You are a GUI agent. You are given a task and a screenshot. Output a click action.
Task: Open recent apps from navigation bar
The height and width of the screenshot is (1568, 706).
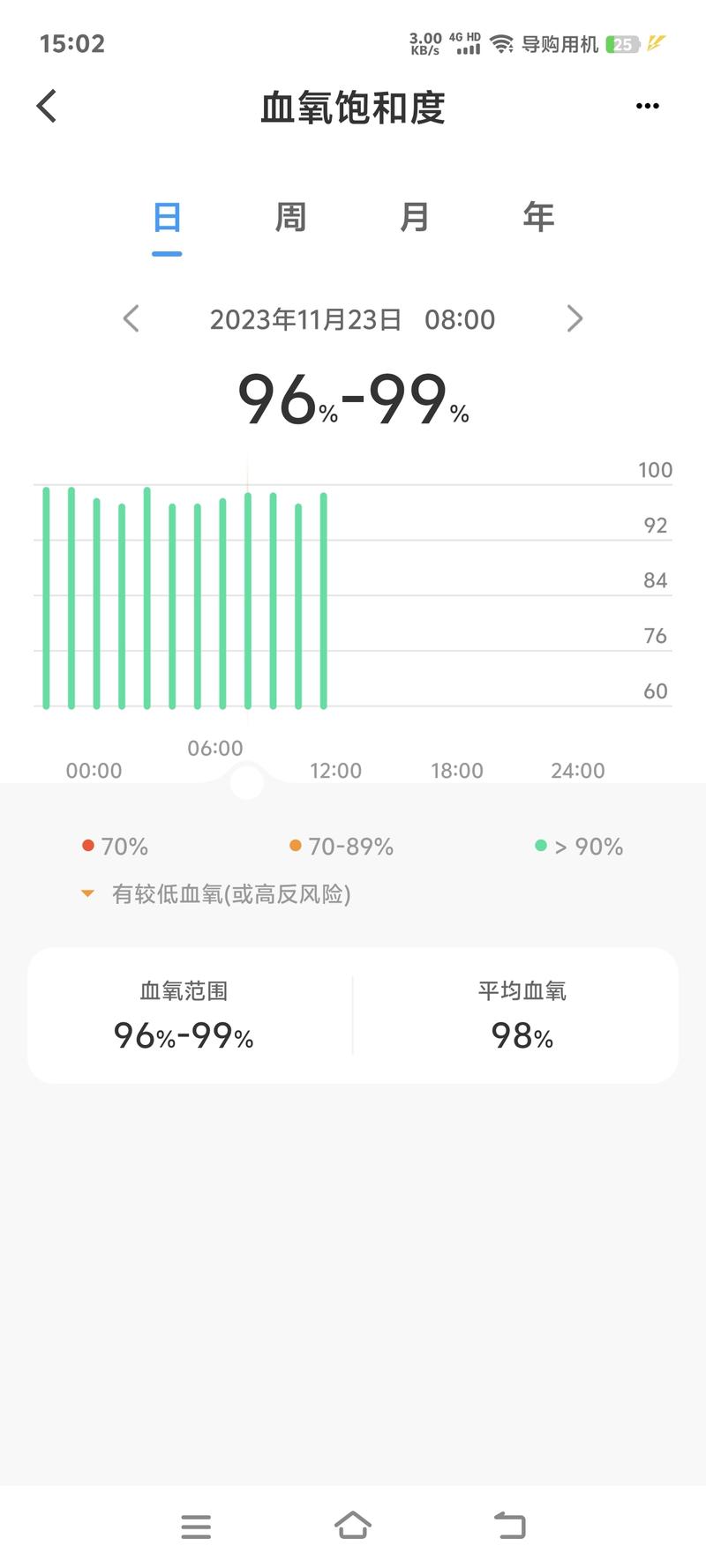pyautogui.click(x=196, y=1527)
